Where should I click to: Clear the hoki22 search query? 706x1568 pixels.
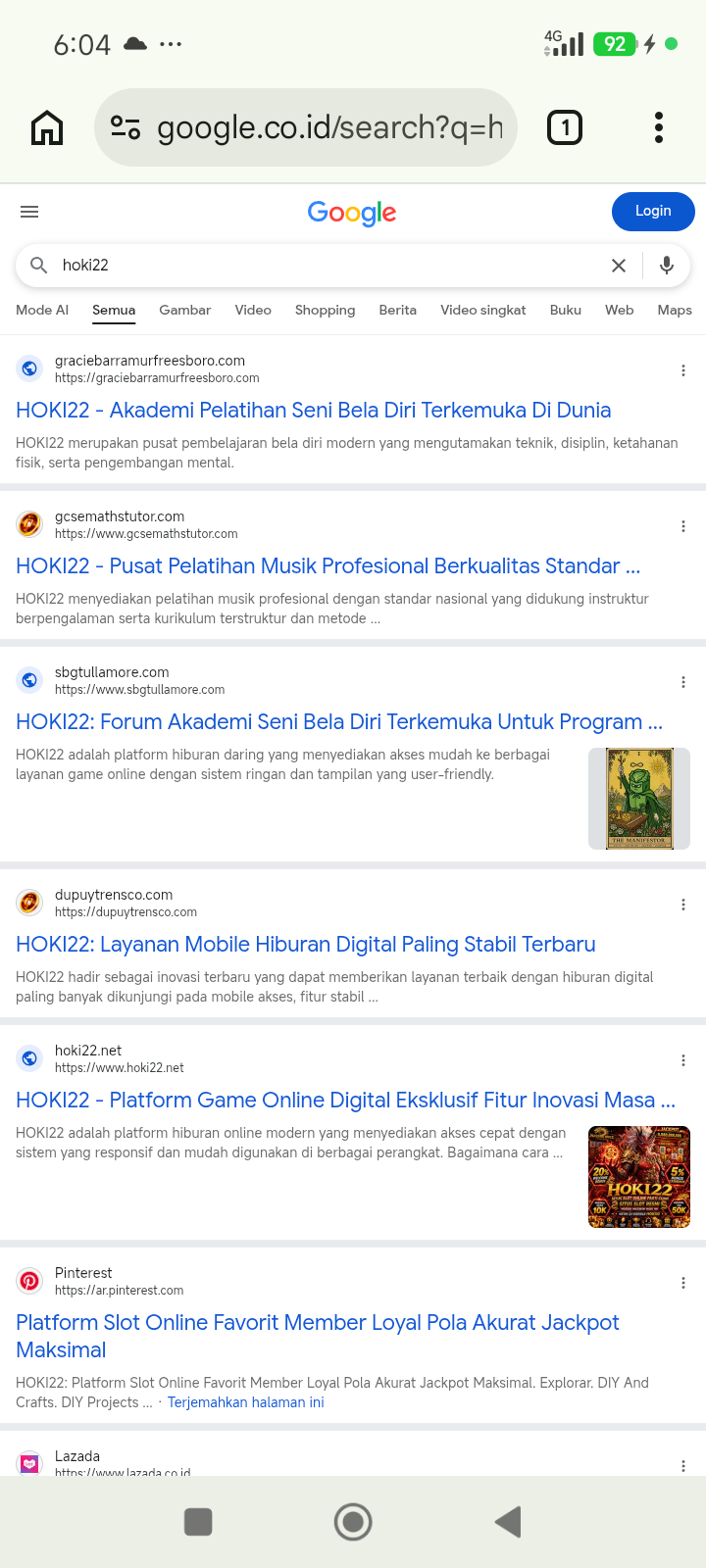coord(619,266)
